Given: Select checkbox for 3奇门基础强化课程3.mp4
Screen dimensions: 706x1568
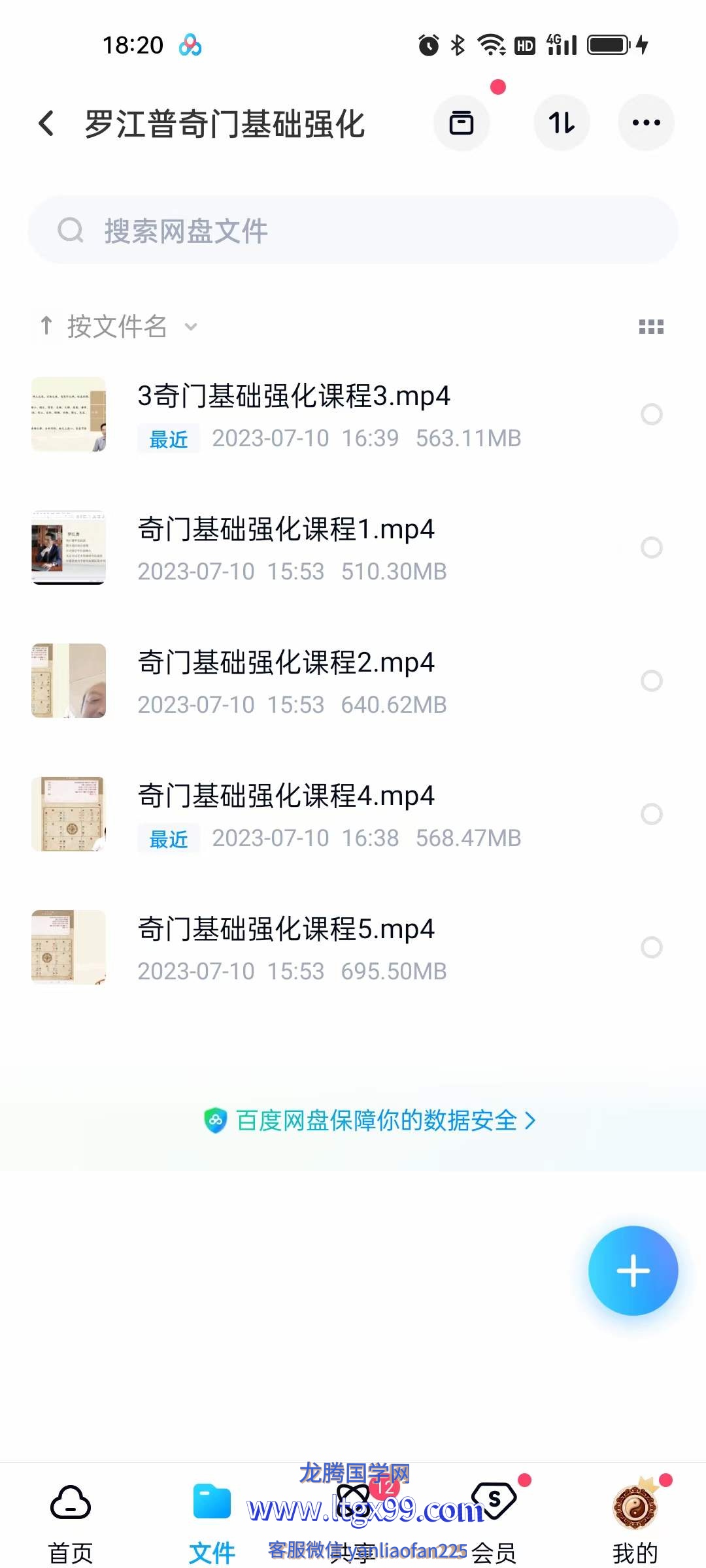Looking at the screenshot, I should click(651, 414).
